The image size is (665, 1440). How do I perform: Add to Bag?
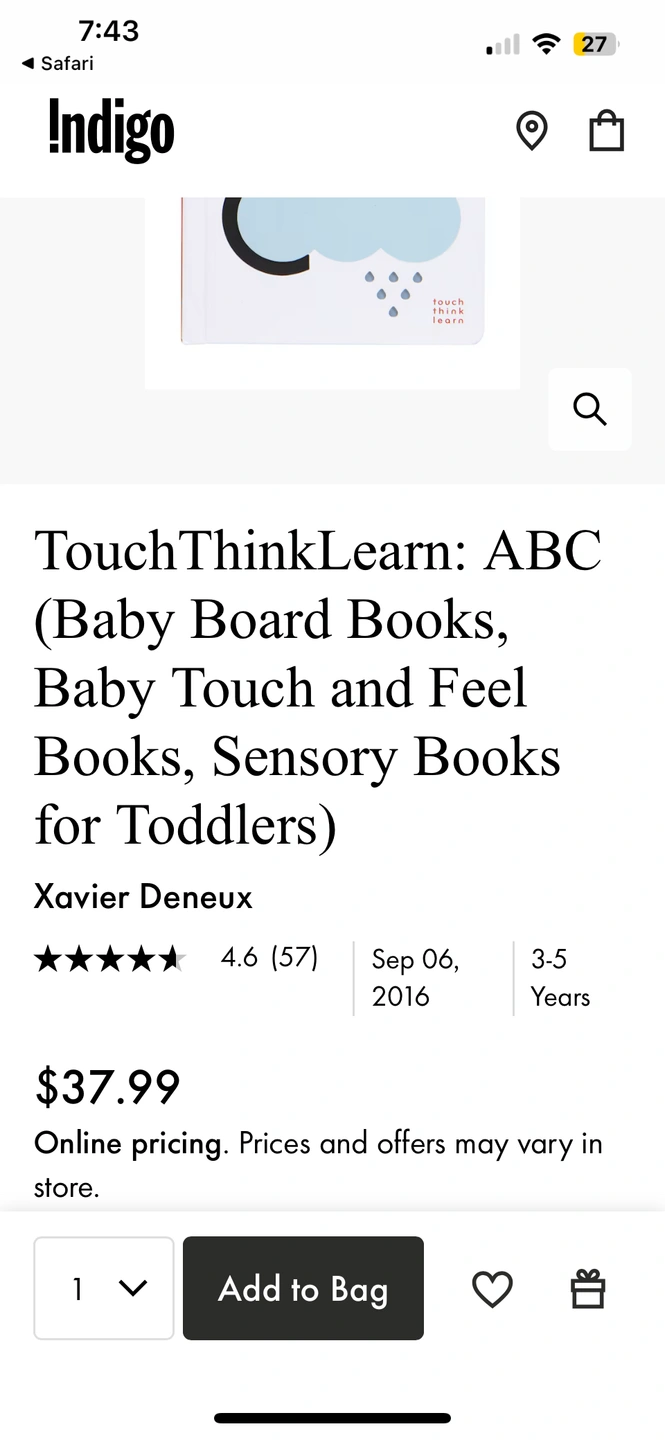point(303,1288)
